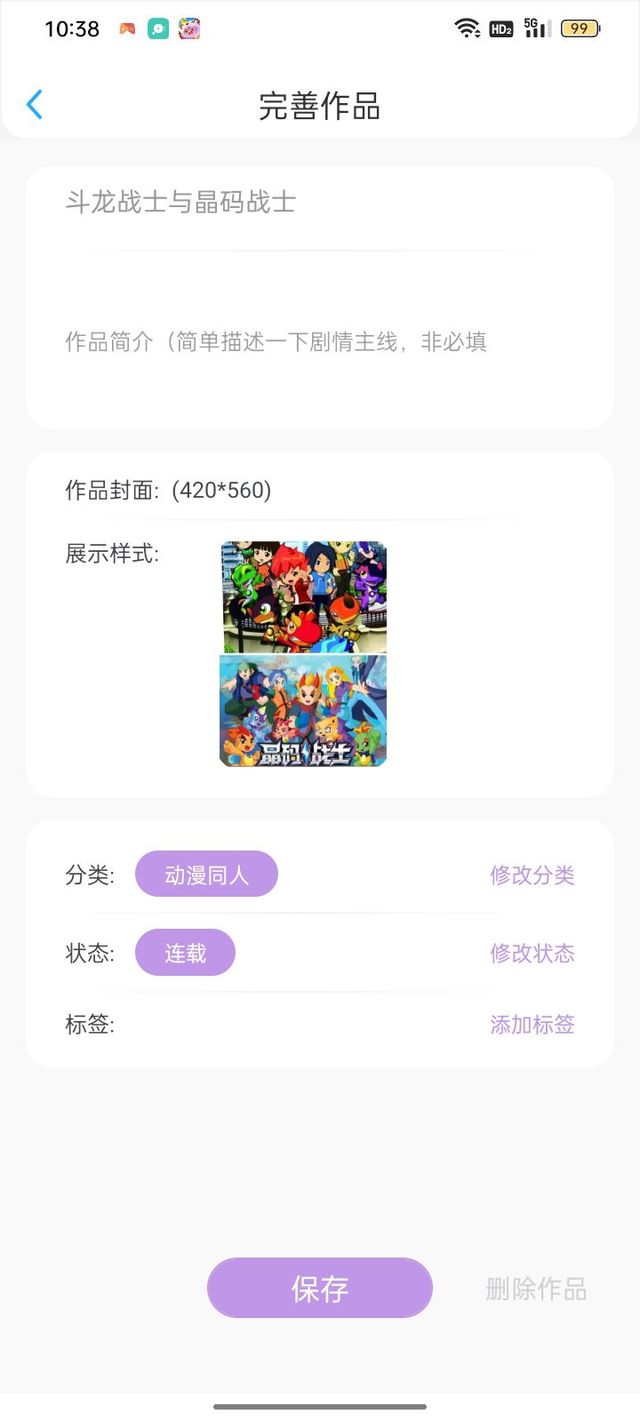Tap 修改状态 to change status

pos(532,953)
